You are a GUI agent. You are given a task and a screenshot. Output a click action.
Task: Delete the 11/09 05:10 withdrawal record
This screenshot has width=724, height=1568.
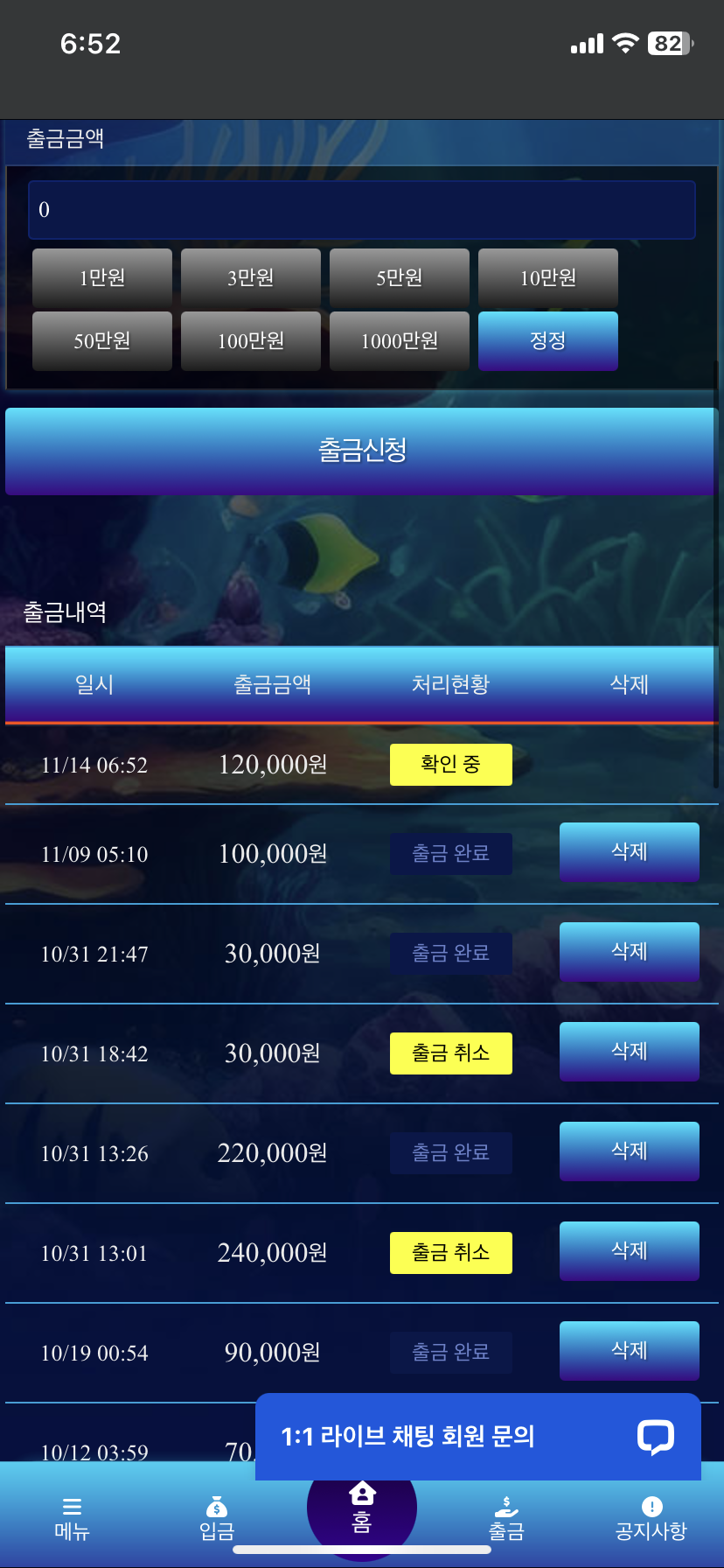click(x=629, y=852)
